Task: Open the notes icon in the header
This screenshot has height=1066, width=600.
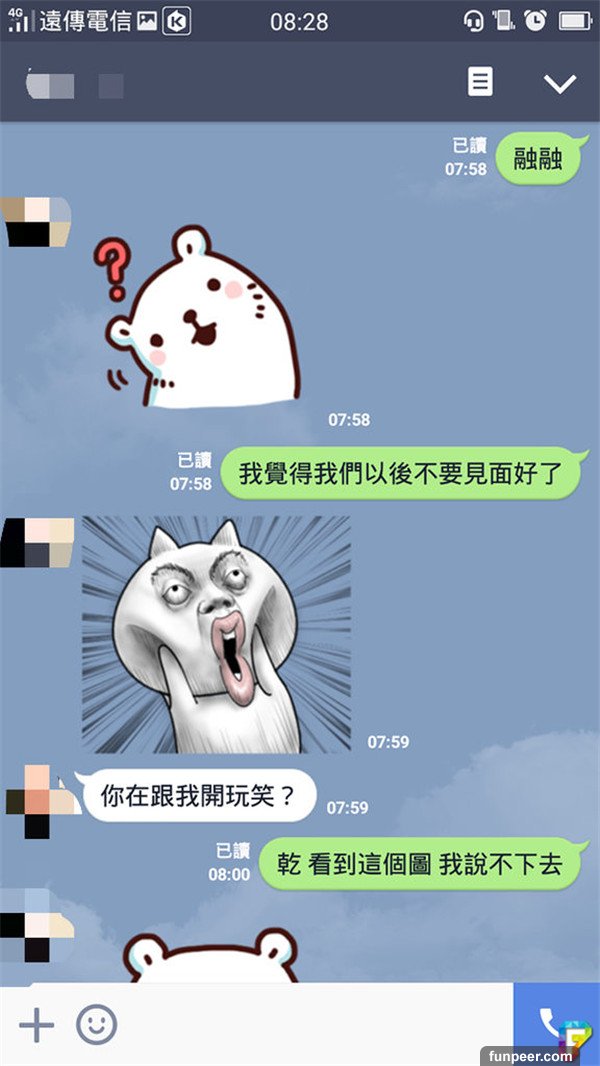Action: click(481, 82)
